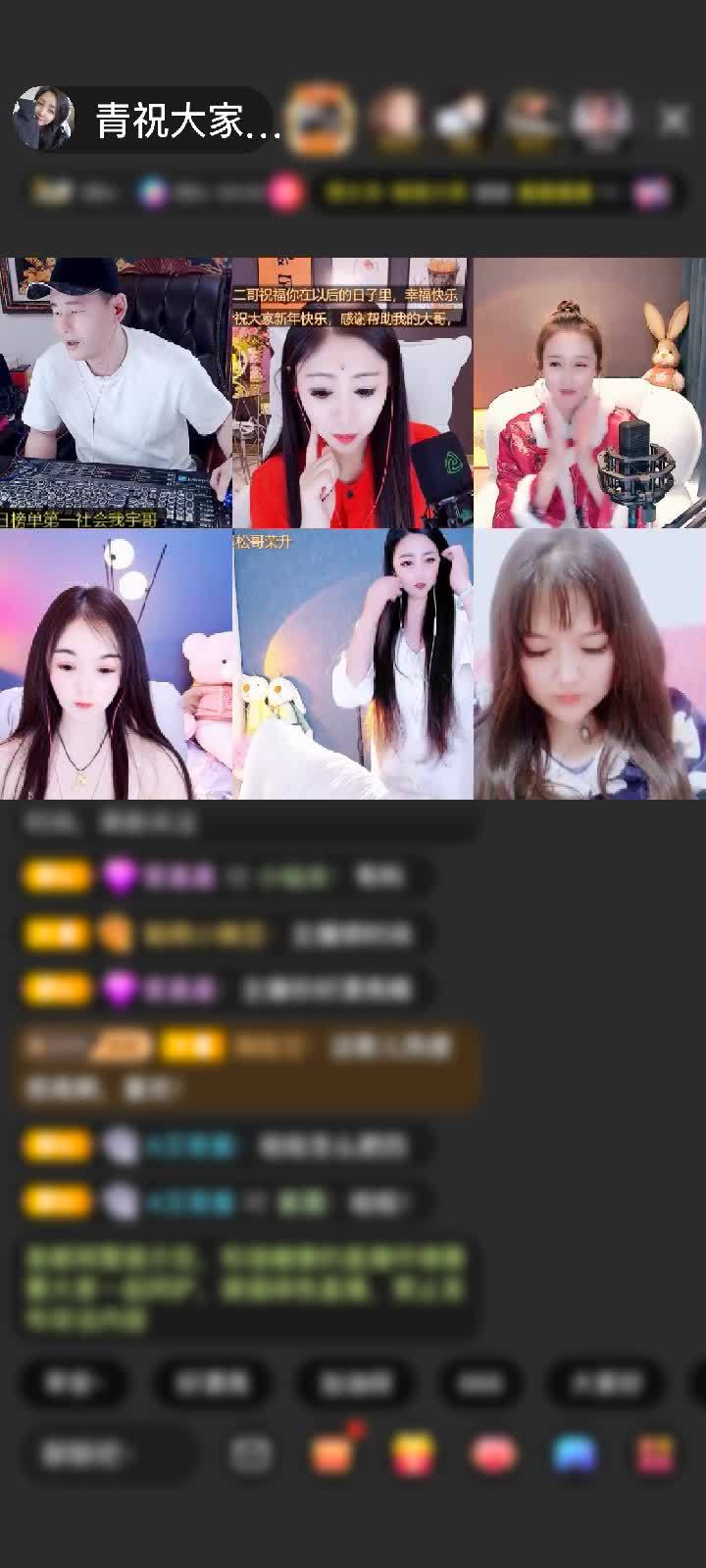Image resolution: width=706 pixels, height=1568 pixels.
Task: Tap the blue icon in the bottom bar
Action: pos(575,1453)
